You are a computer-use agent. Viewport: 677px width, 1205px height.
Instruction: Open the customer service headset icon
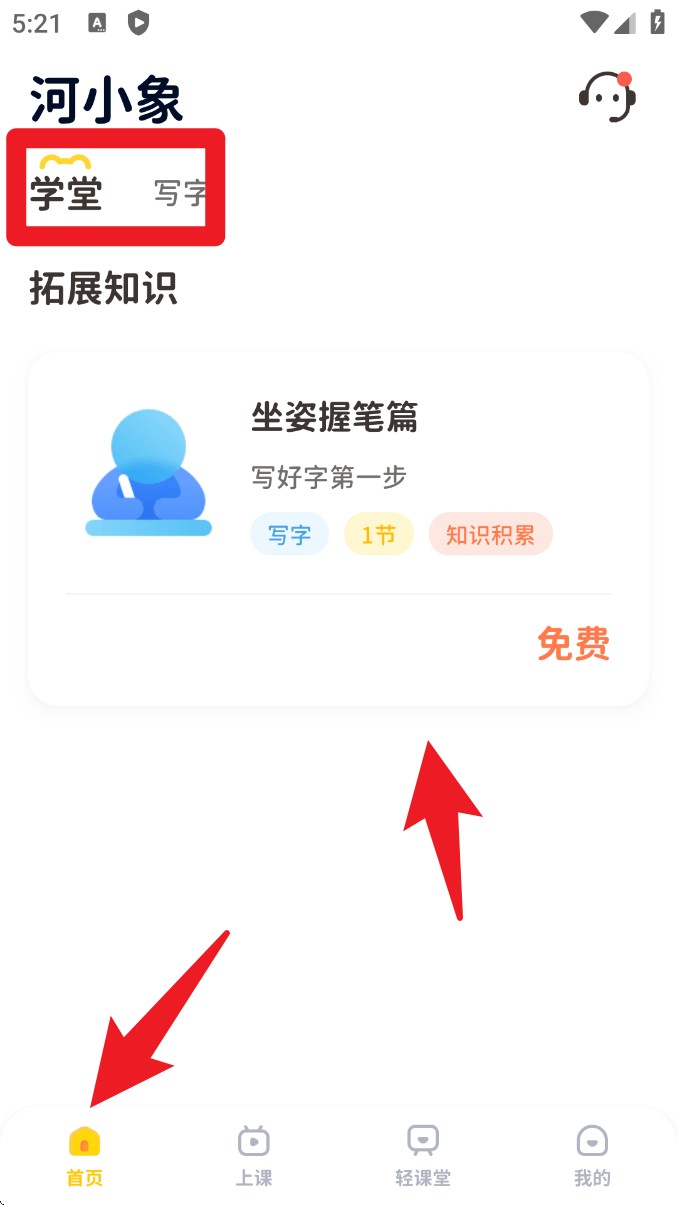607,97
